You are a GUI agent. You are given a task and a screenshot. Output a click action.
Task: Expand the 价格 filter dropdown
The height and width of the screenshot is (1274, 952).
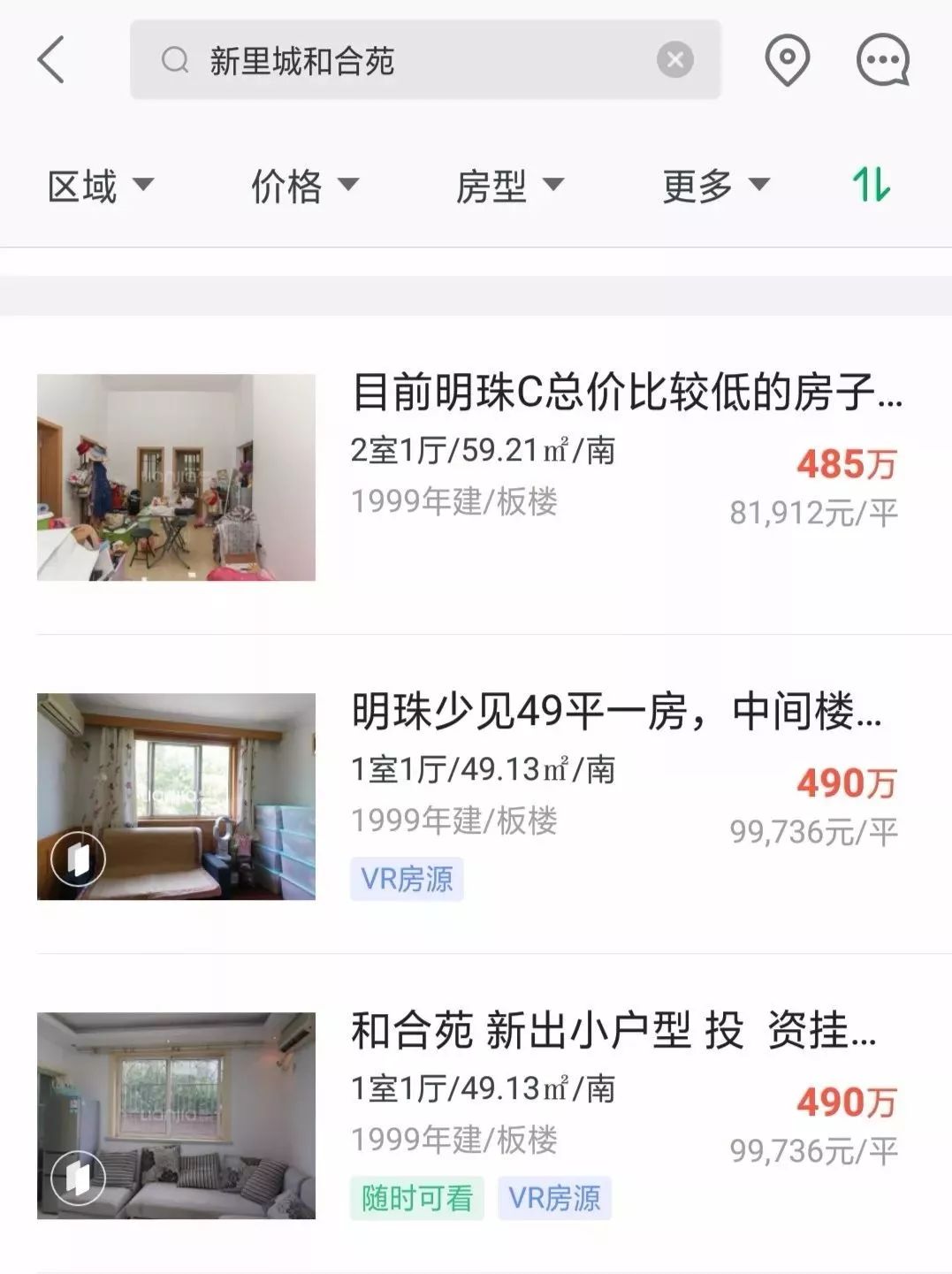[304, 187]
